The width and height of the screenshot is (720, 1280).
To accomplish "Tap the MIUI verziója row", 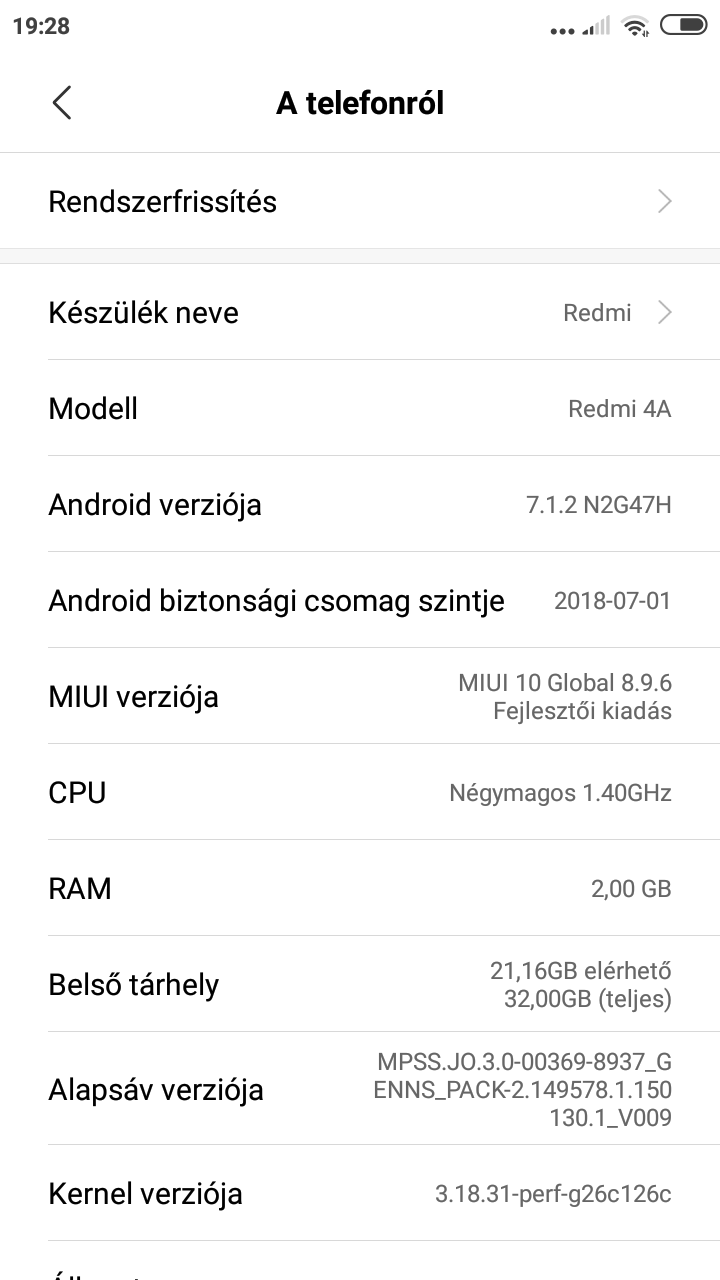I will [360, 696].
